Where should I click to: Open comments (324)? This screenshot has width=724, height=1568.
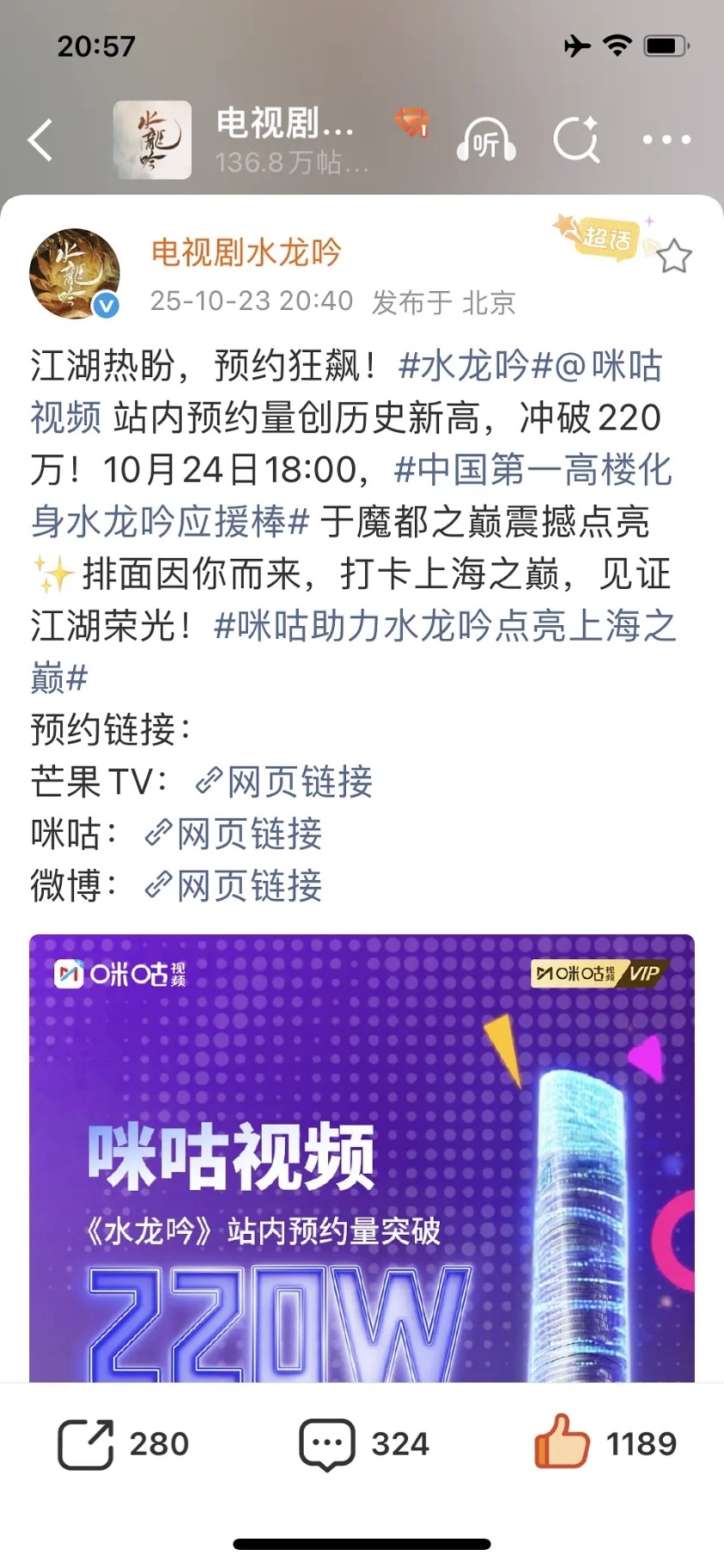364,1444
